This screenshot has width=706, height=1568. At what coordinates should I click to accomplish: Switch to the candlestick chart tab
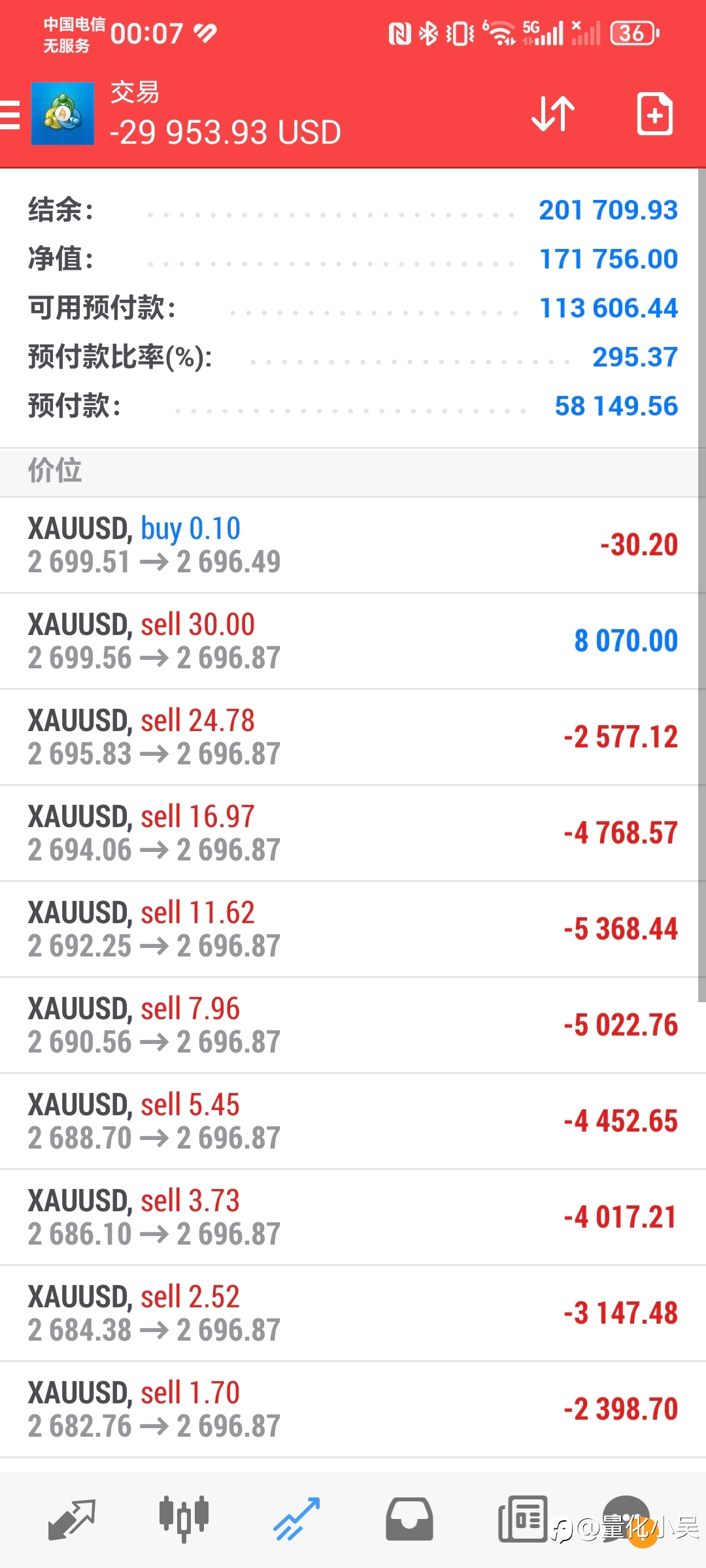184,1519
